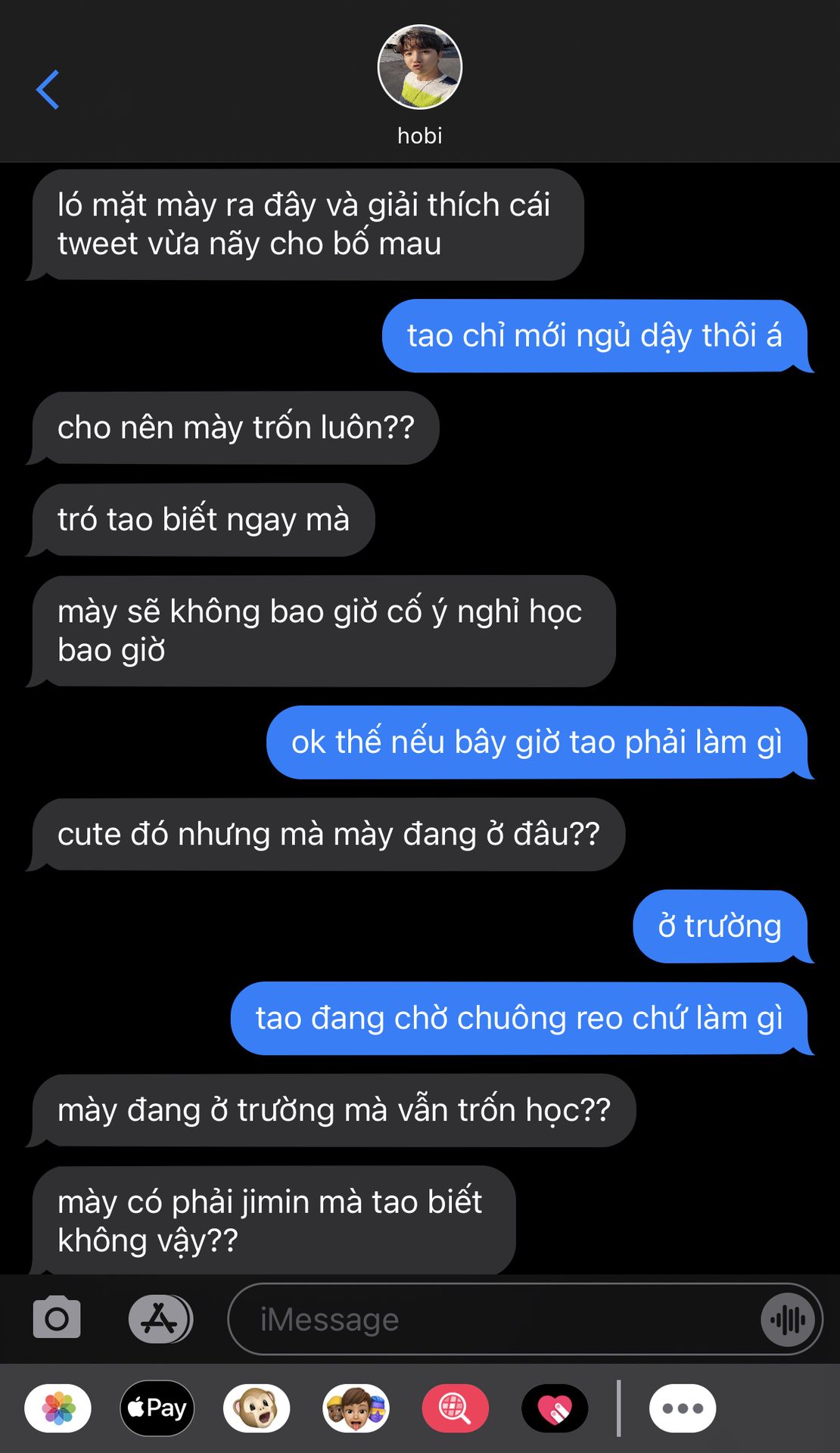
Task: Go back to the messages list
Action: [x=48, y=90]
